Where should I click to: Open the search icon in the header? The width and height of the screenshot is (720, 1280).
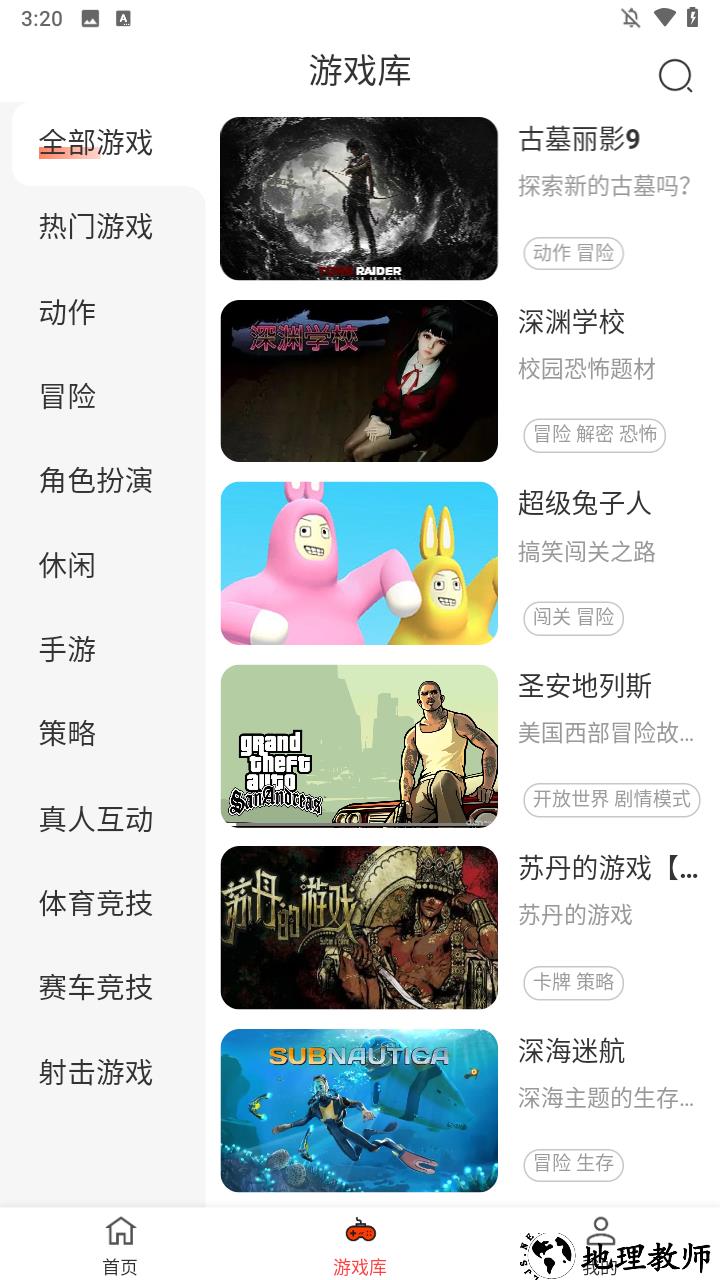tap(675, 75)
